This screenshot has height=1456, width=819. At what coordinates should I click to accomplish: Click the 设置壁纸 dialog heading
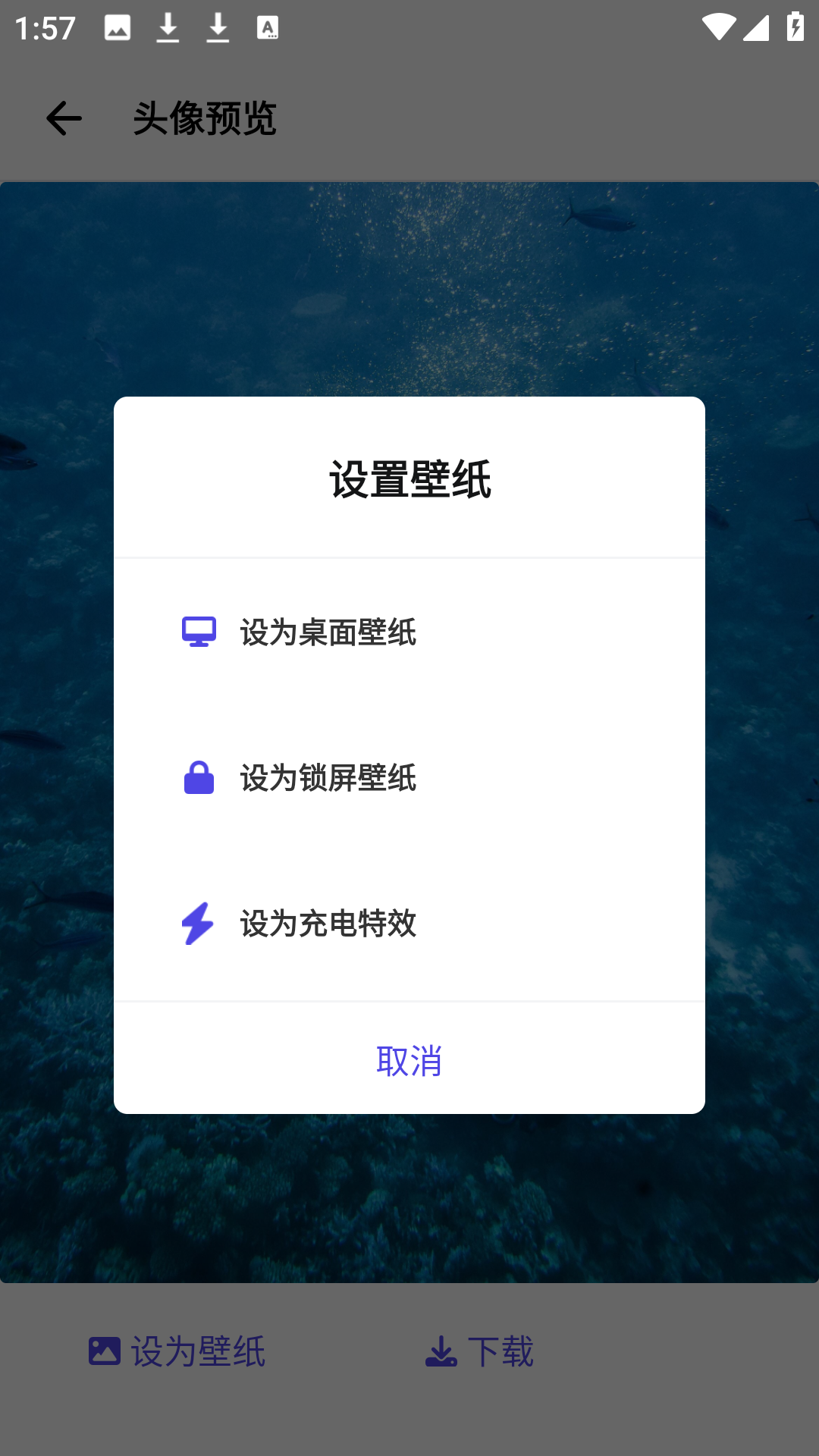[409, 477]
